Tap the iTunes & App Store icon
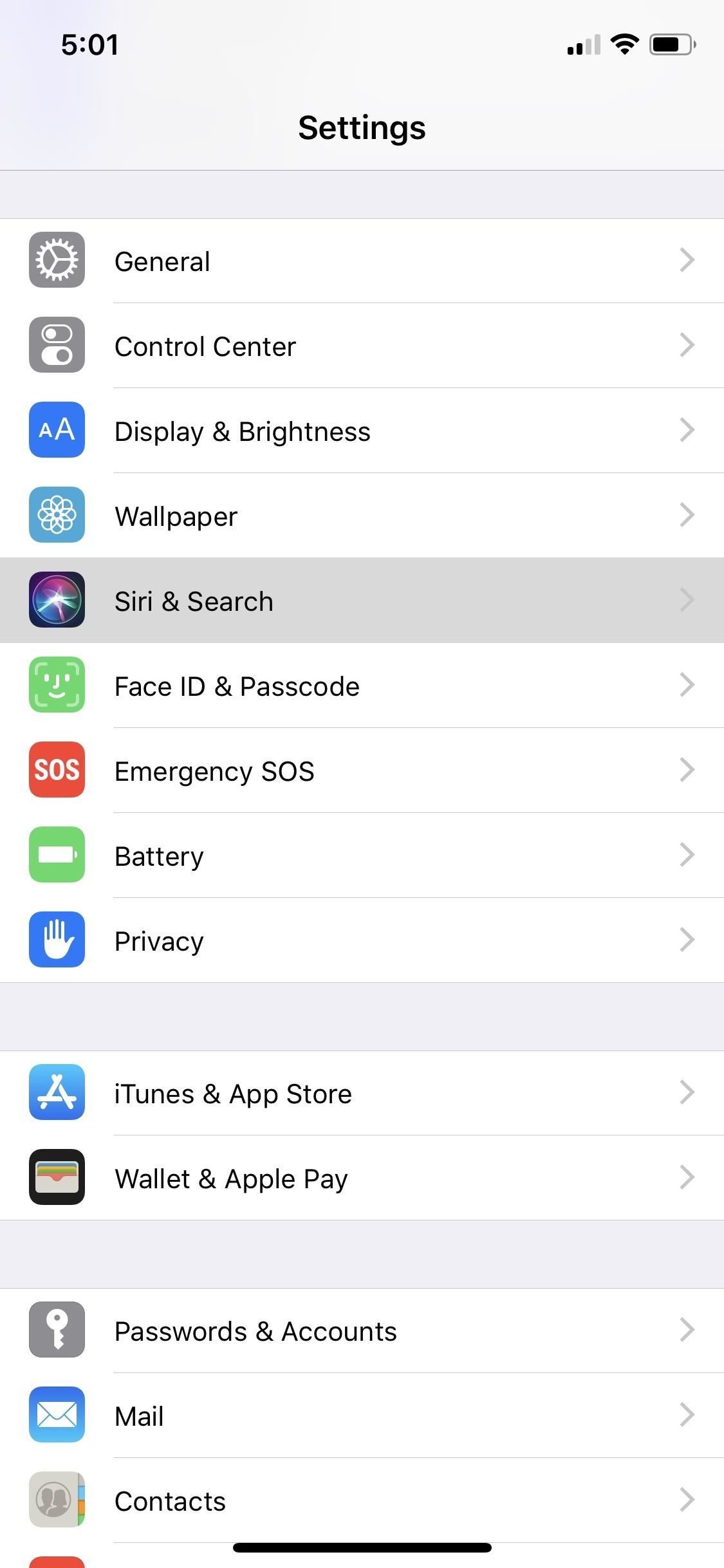The height and width of the screenshot is (1568, 724). [57, 1093]
